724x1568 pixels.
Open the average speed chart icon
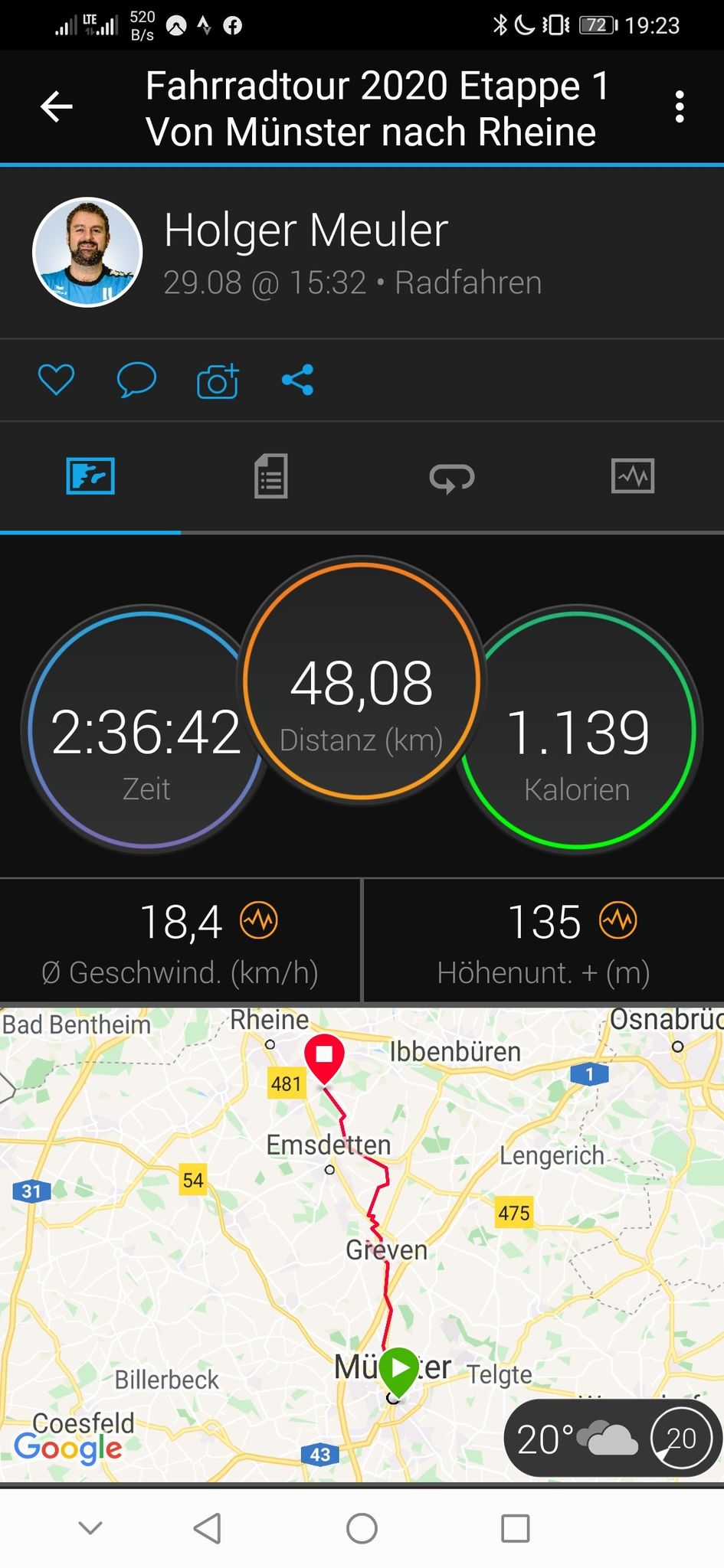259,920
